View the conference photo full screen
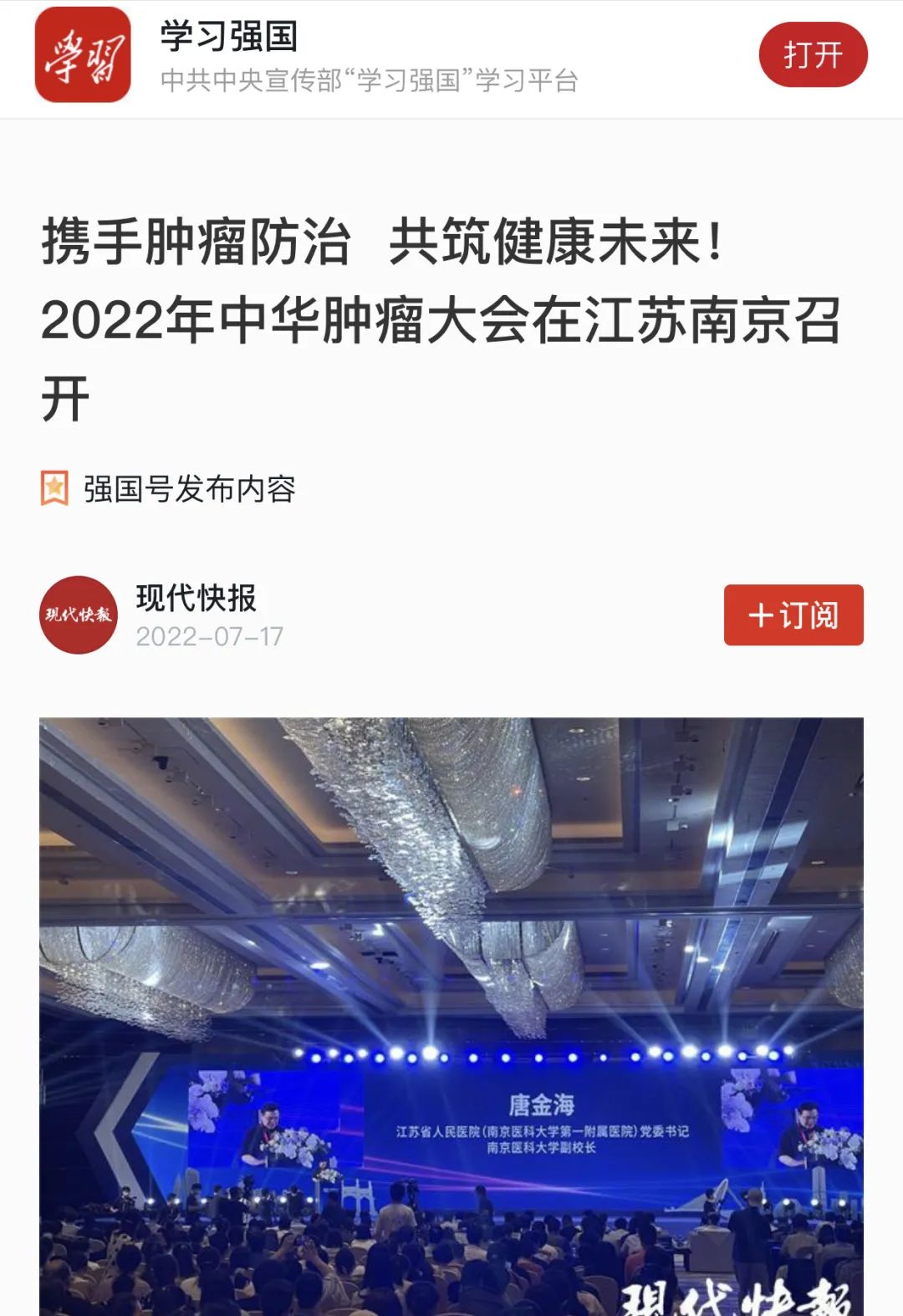 (x=451, y=1016)
